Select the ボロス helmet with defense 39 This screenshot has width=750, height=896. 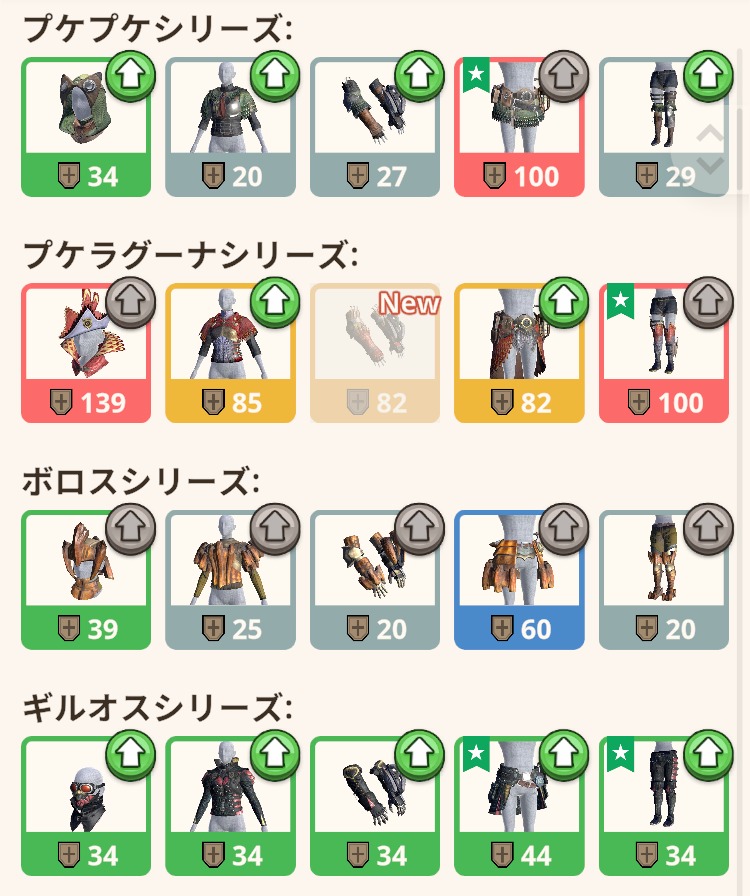85,580
